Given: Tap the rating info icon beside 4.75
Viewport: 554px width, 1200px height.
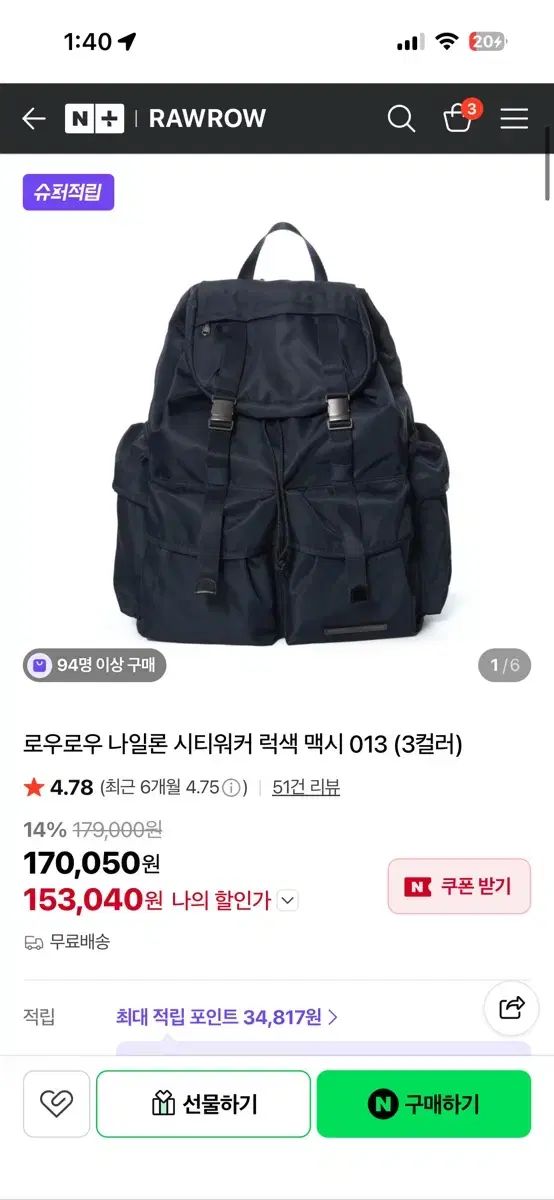Looking at the screenshot, I should 232,788.
